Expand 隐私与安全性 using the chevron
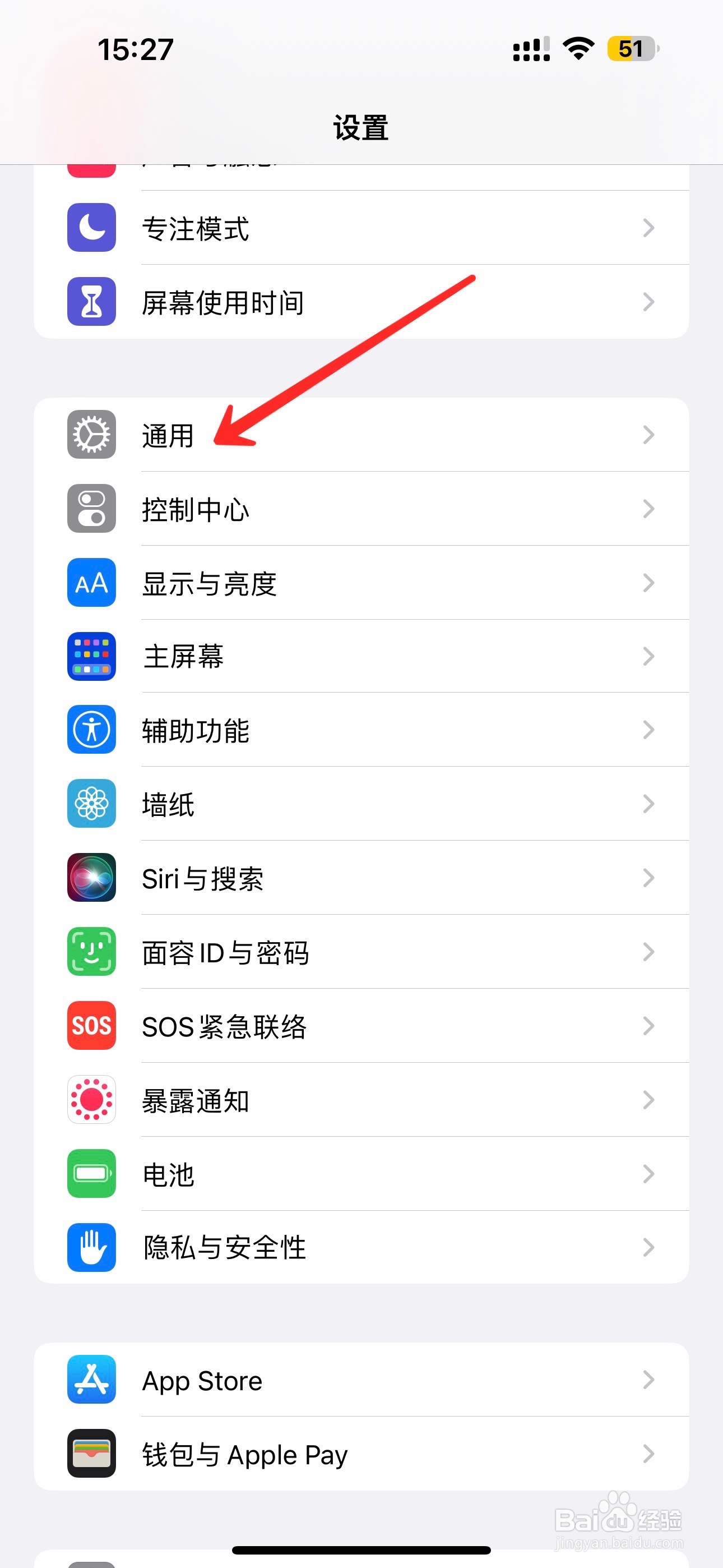Viewport: 723px width, 1568px height. click(x=648, y=1248)
